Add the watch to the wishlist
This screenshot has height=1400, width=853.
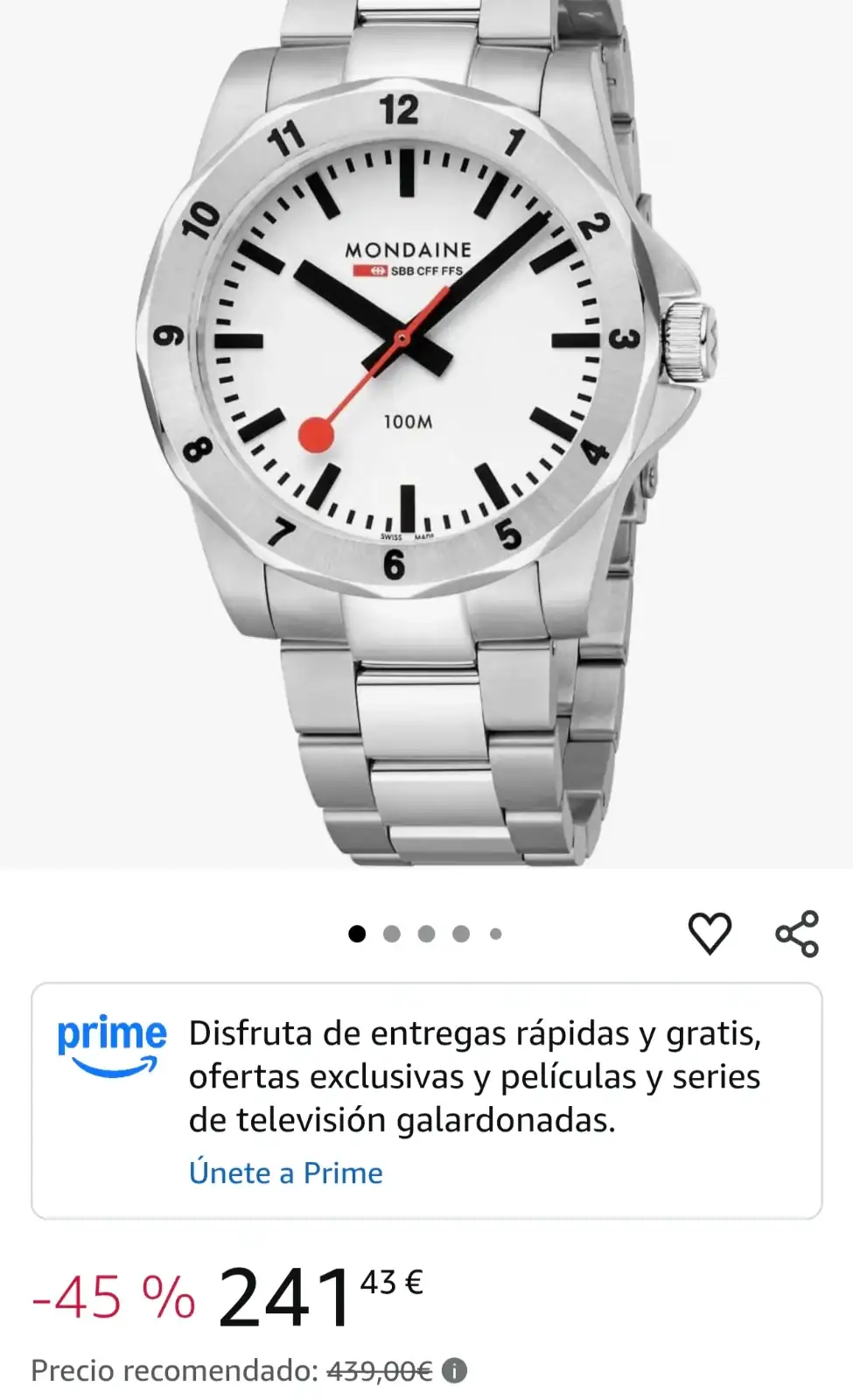(x=710, y=933)
